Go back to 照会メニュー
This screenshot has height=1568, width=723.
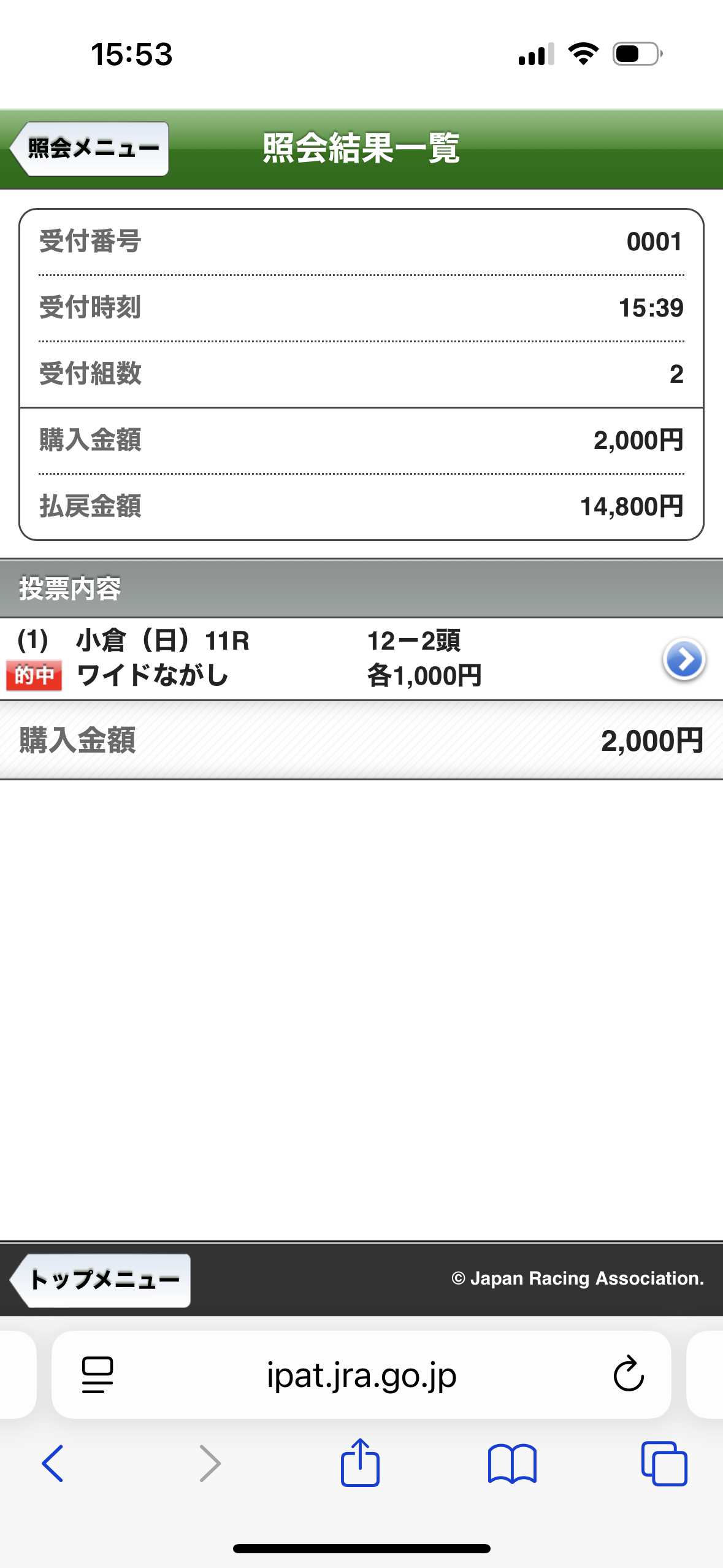(91, 148)
